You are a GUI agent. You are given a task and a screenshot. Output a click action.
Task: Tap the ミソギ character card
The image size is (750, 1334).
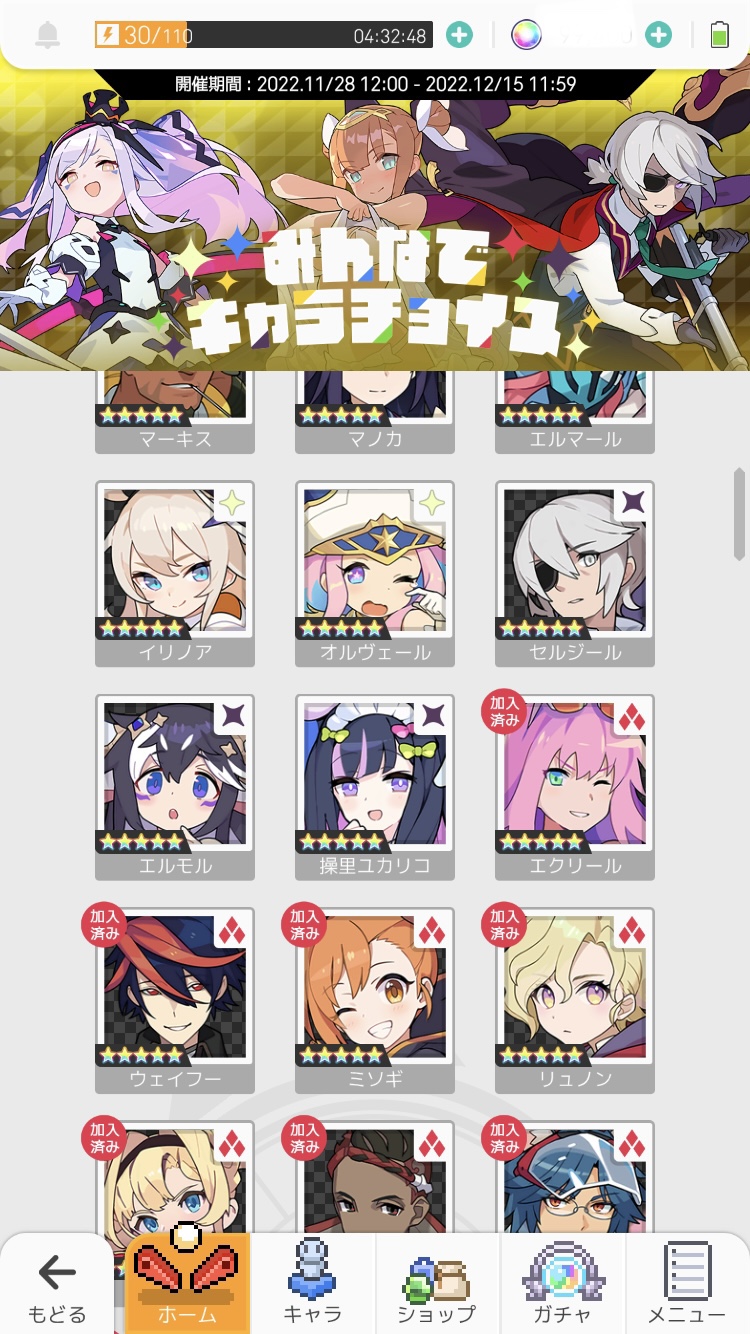[375, 999]
